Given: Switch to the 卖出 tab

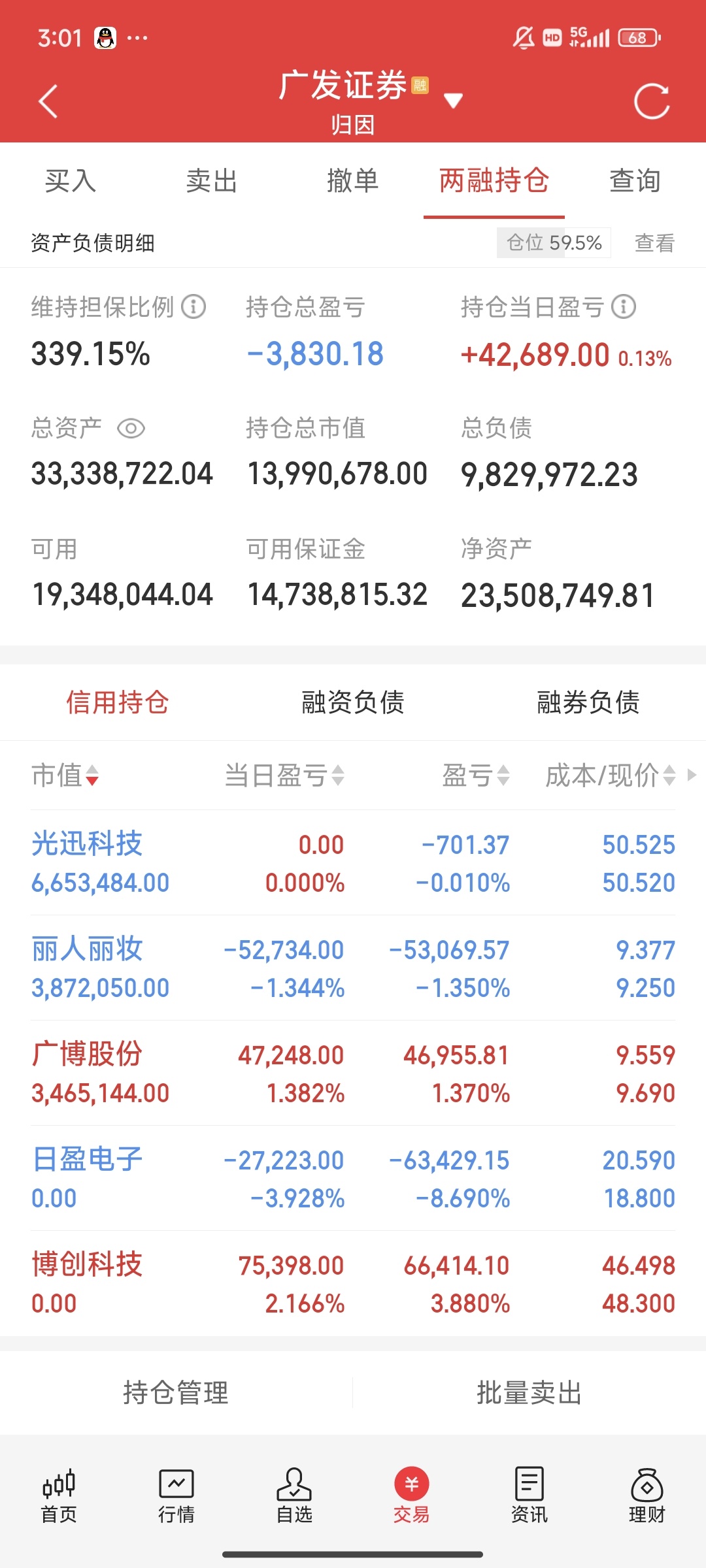Looking at the screenshot, I should (x=212, y=181).
